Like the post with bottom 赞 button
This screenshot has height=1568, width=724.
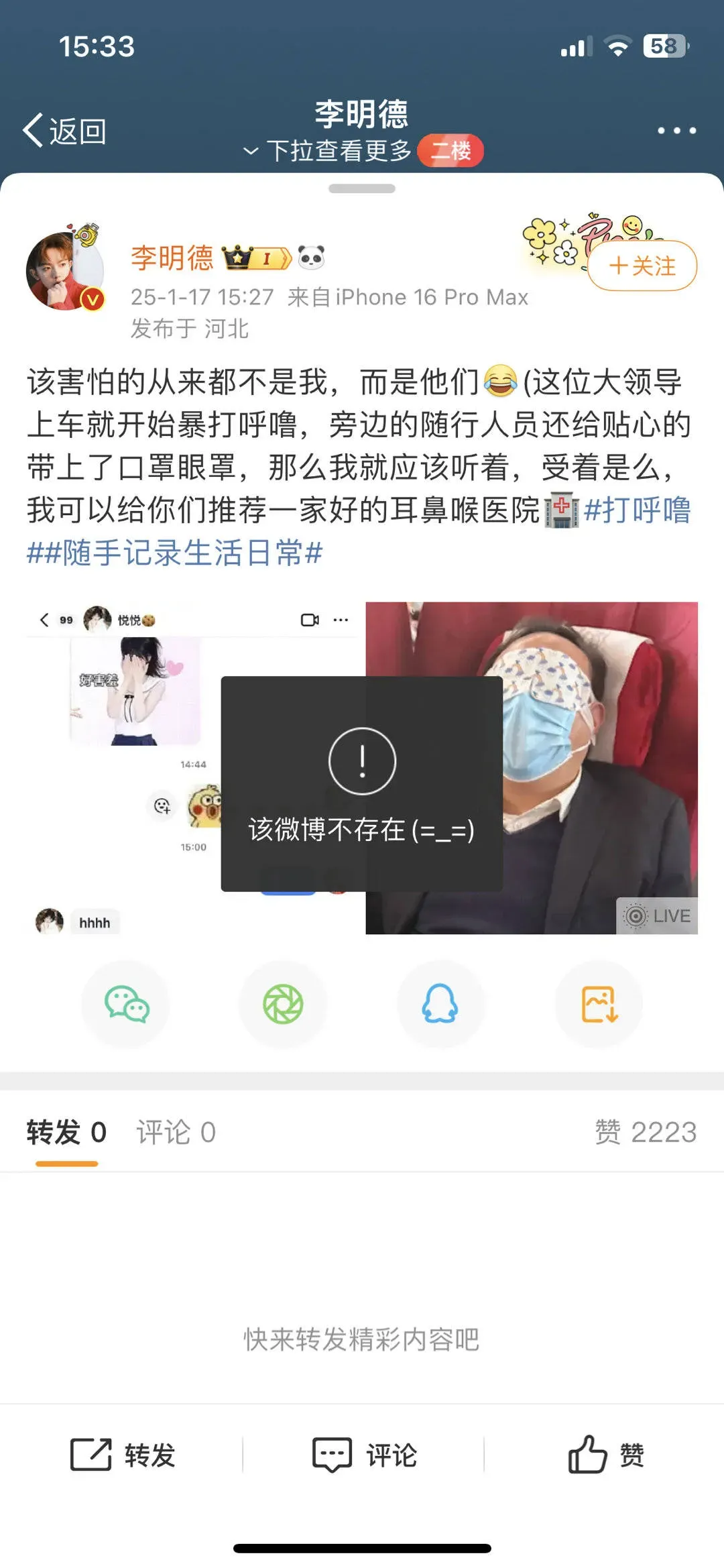(x=605, y=1455)
